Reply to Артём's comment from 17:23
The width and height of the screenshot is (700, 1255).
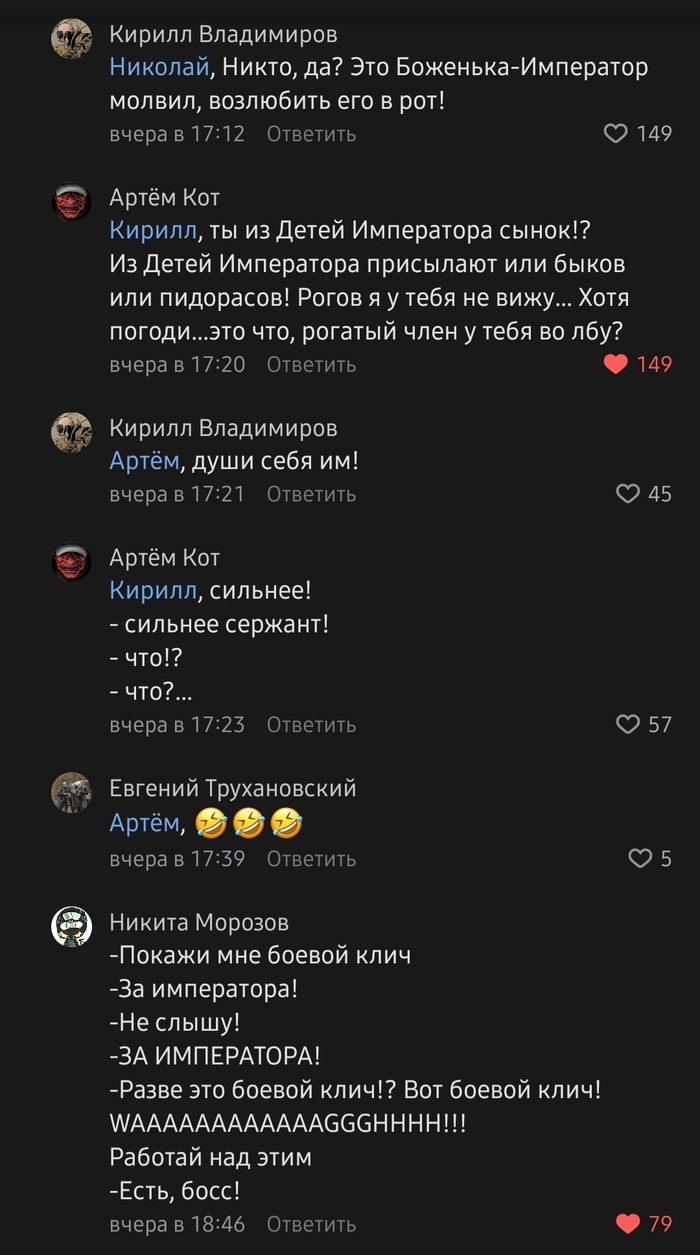click(x=311, y=725)
